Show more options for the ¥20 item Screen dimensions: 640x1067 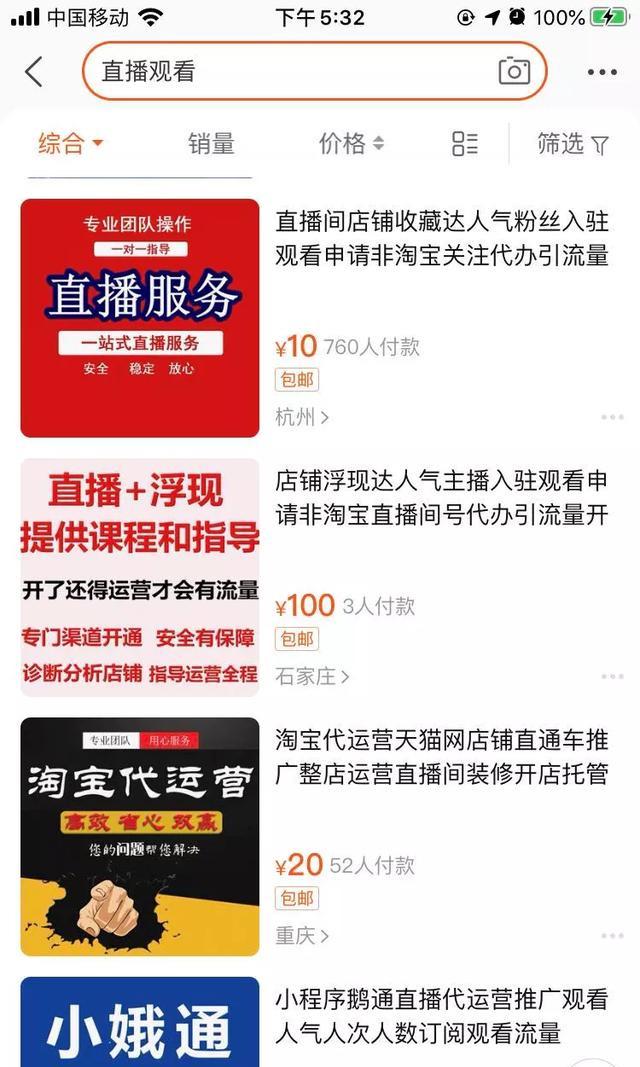coord(612,936)
